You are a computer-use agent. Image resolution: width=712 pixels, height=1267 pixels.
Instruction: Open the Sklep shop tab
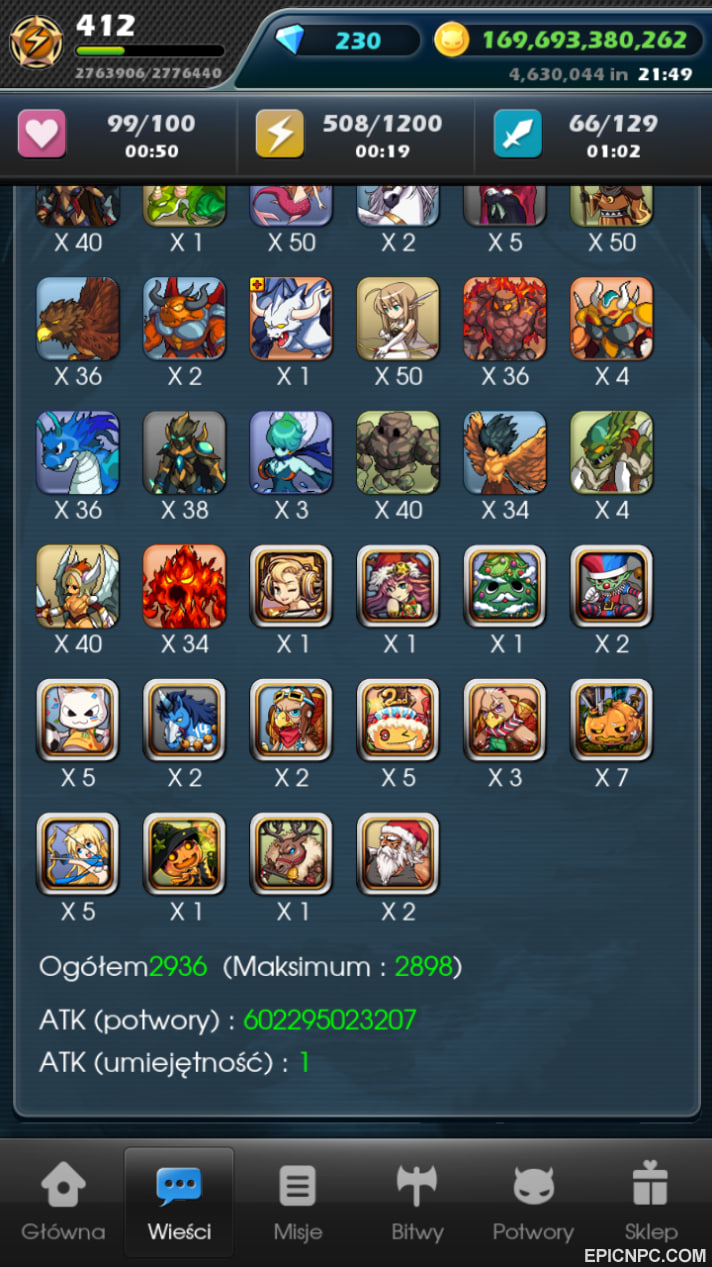click(x=651, y=1203)
